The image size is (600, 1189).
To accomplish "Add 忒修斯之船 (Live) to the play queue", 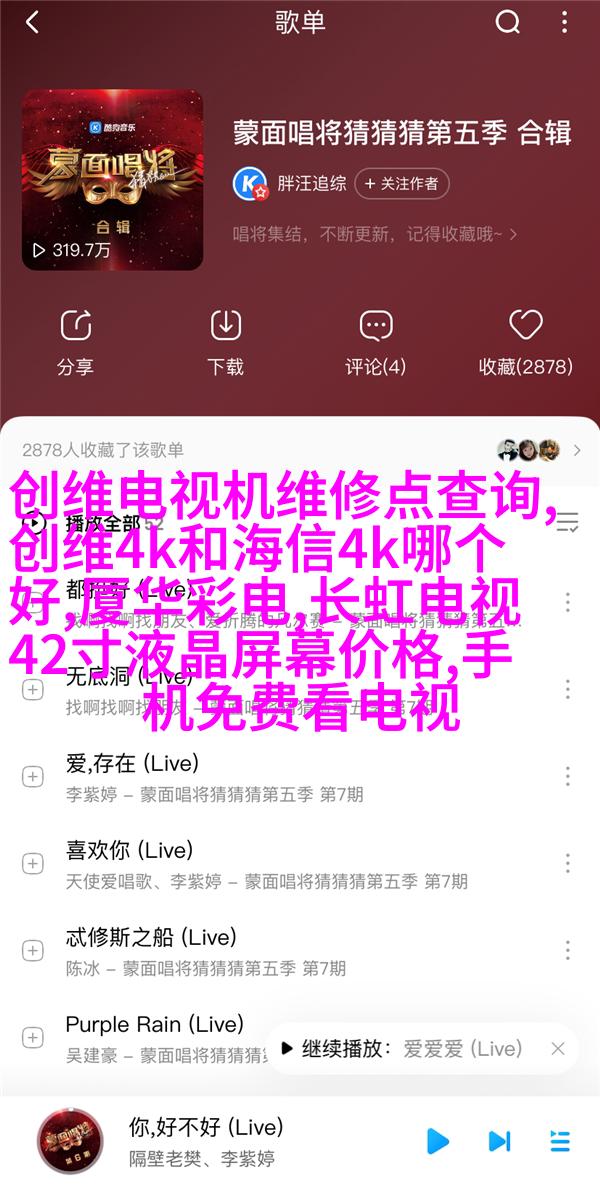I will (32, 949).
